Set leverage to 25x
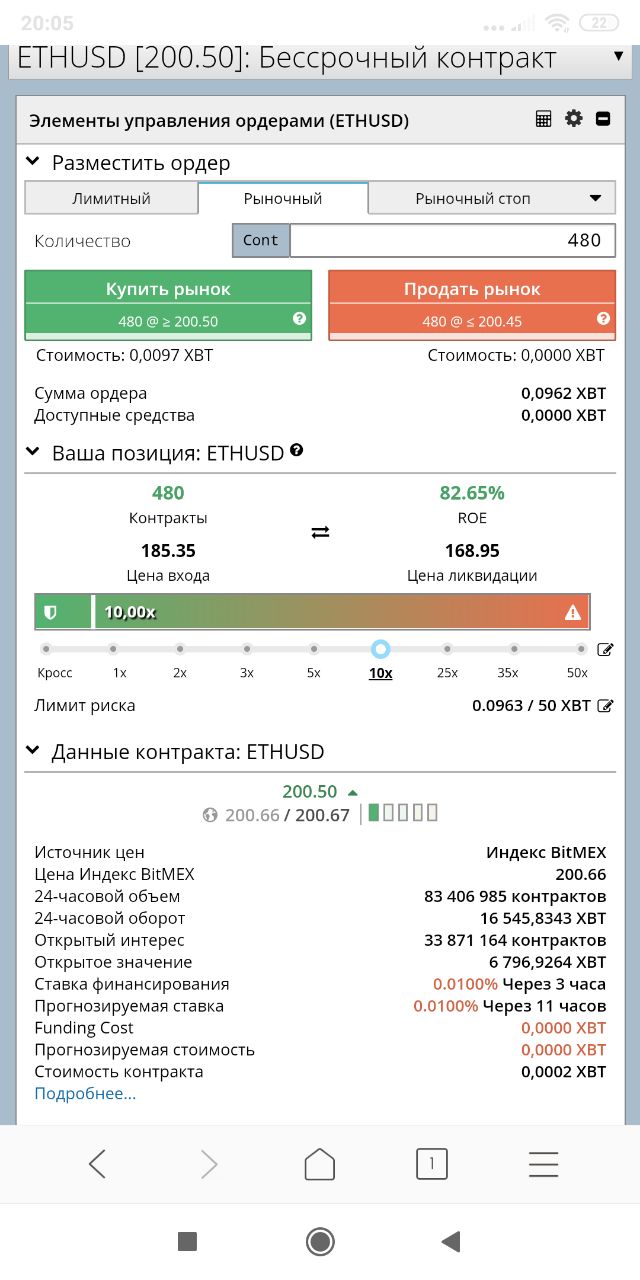This screenshot has height=1280, width=640. (447, 649)
